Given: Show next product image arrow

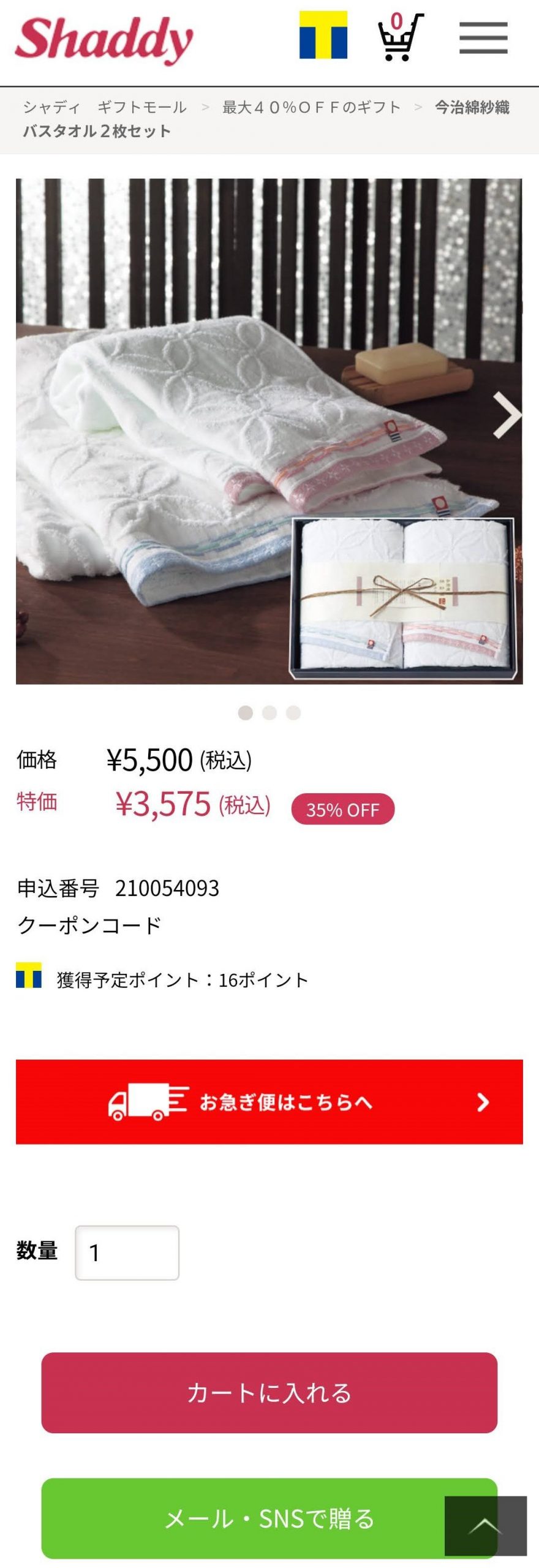Looking at the screenshot, I should 506,415.
